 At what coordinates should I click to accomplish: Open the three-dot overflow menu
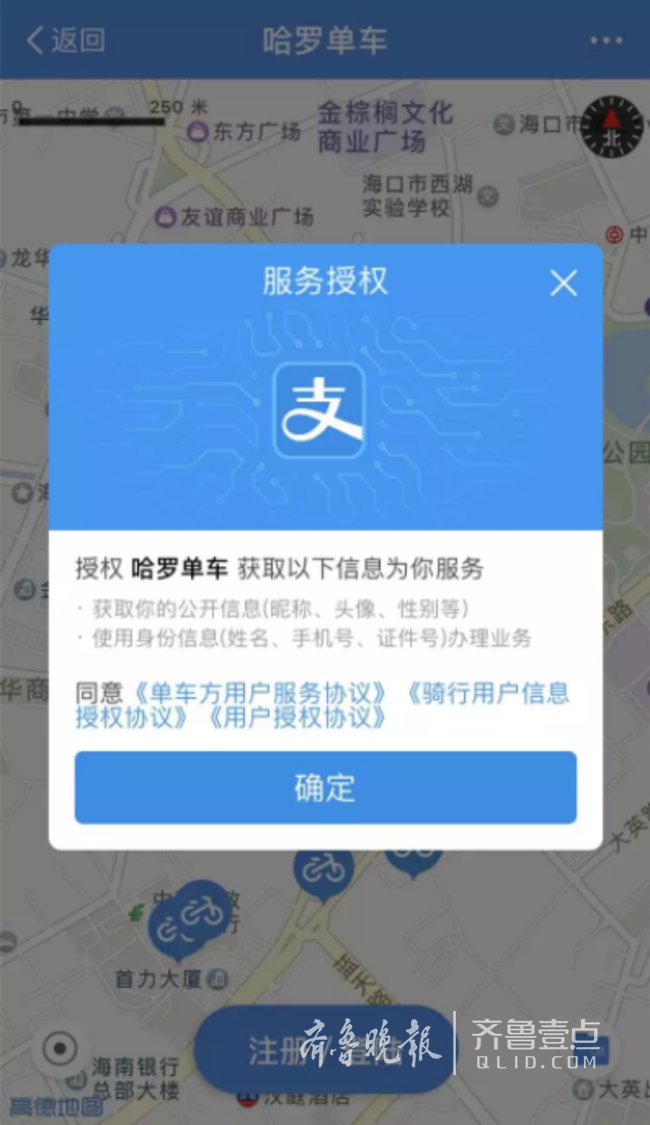(x=606, y=40)
